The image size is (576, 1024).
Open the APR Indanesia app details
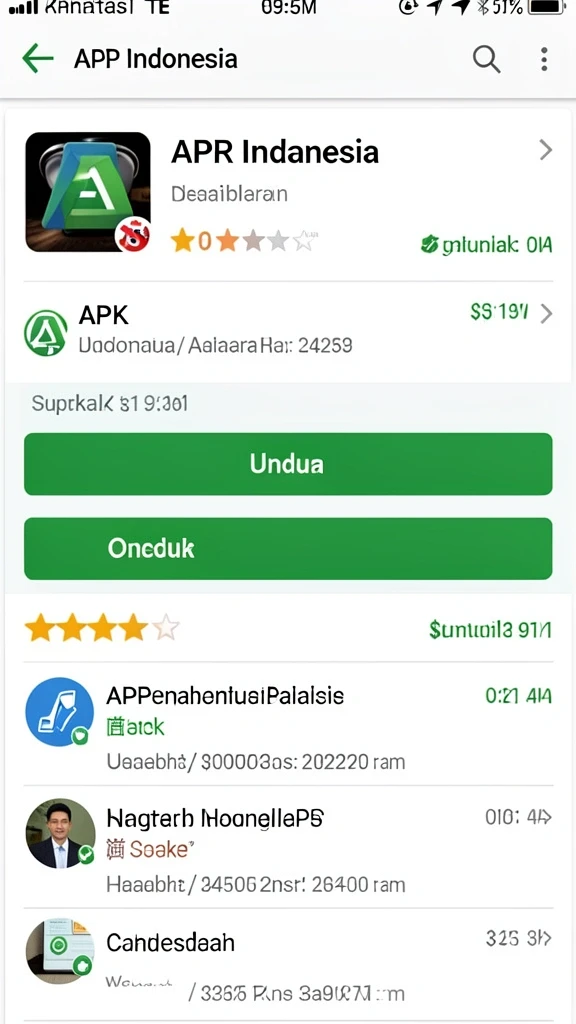pos(288,193)
